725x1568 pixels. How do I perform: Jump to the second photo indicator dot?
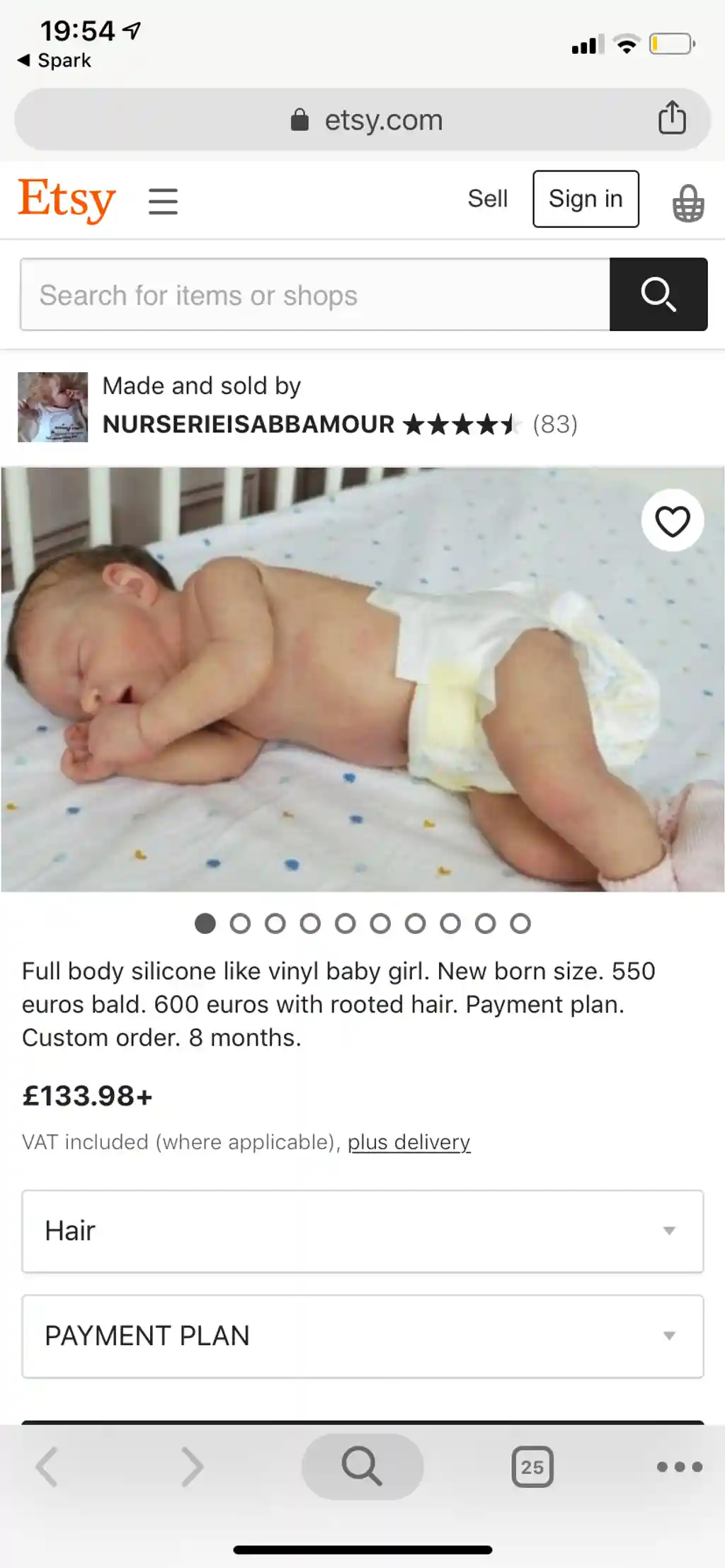[x=240, y=923]
